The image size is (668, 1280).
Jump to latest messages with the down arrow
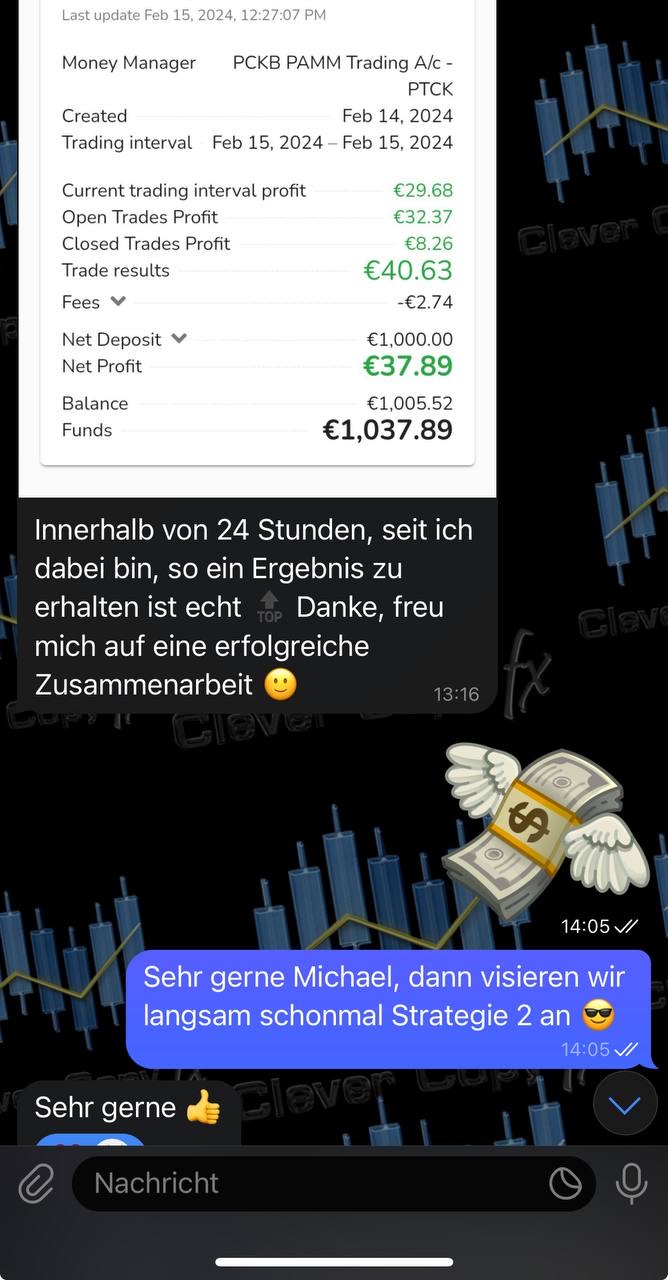click(x=625, y=1104)
